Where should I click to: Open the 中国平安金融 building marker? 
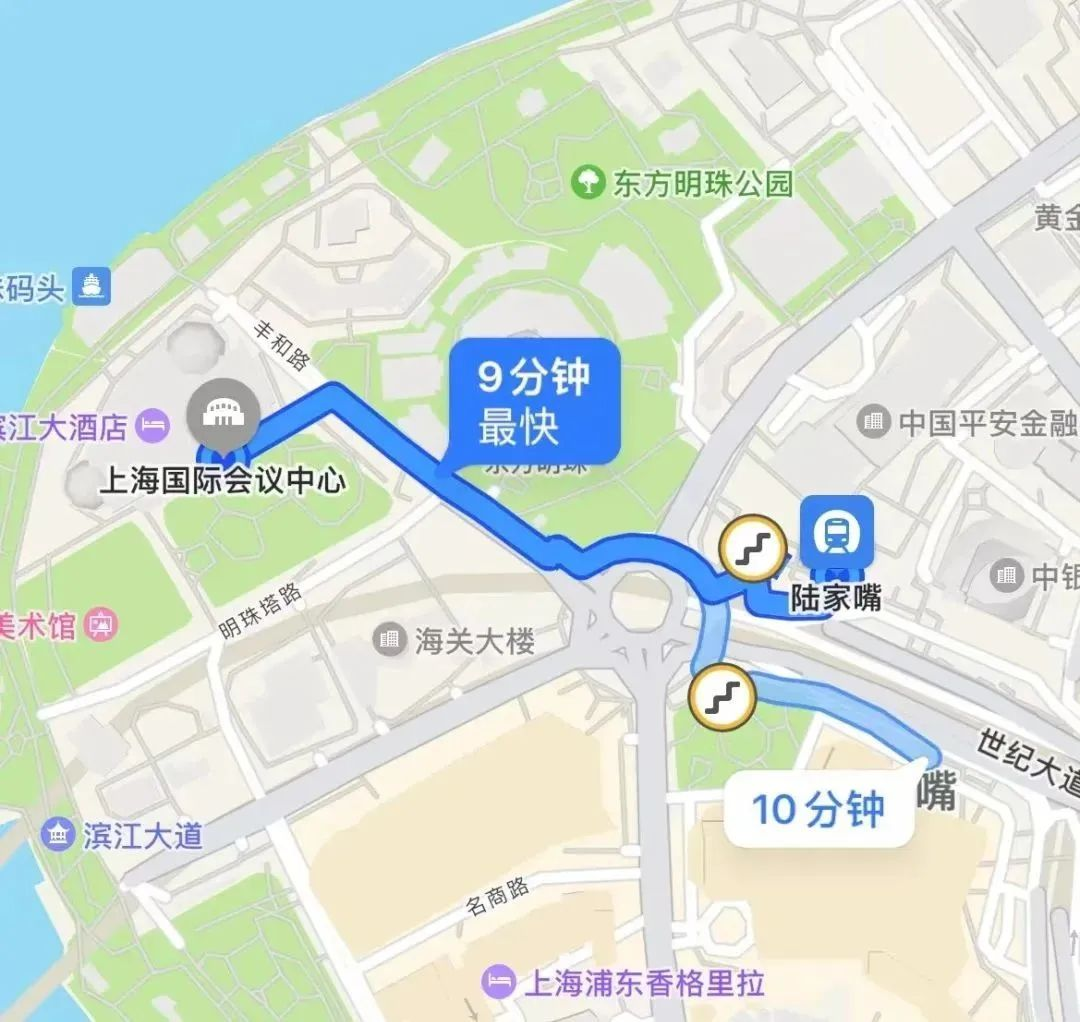tap(875, 423)
